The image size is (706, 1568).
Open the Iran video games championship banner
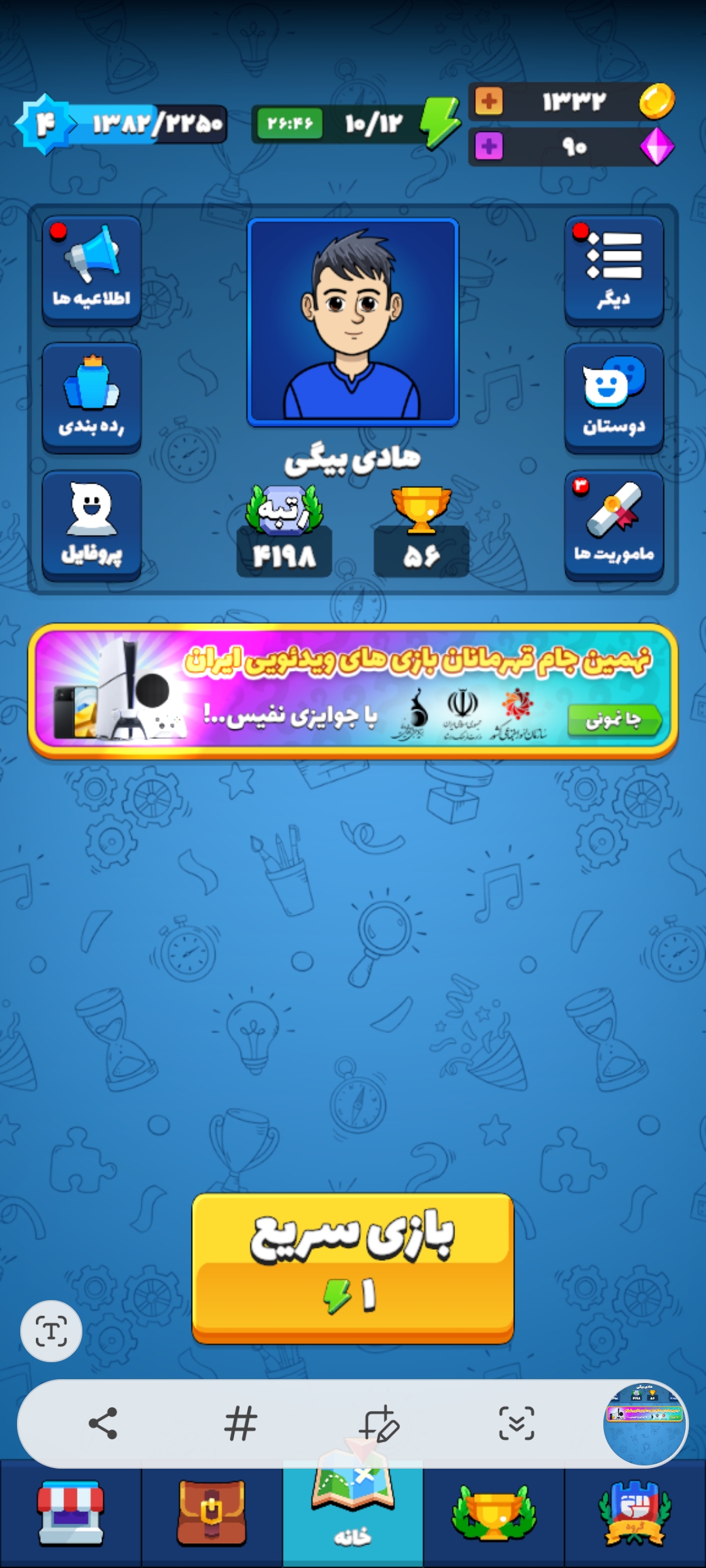pyautogui.click(x=353, y=691)
